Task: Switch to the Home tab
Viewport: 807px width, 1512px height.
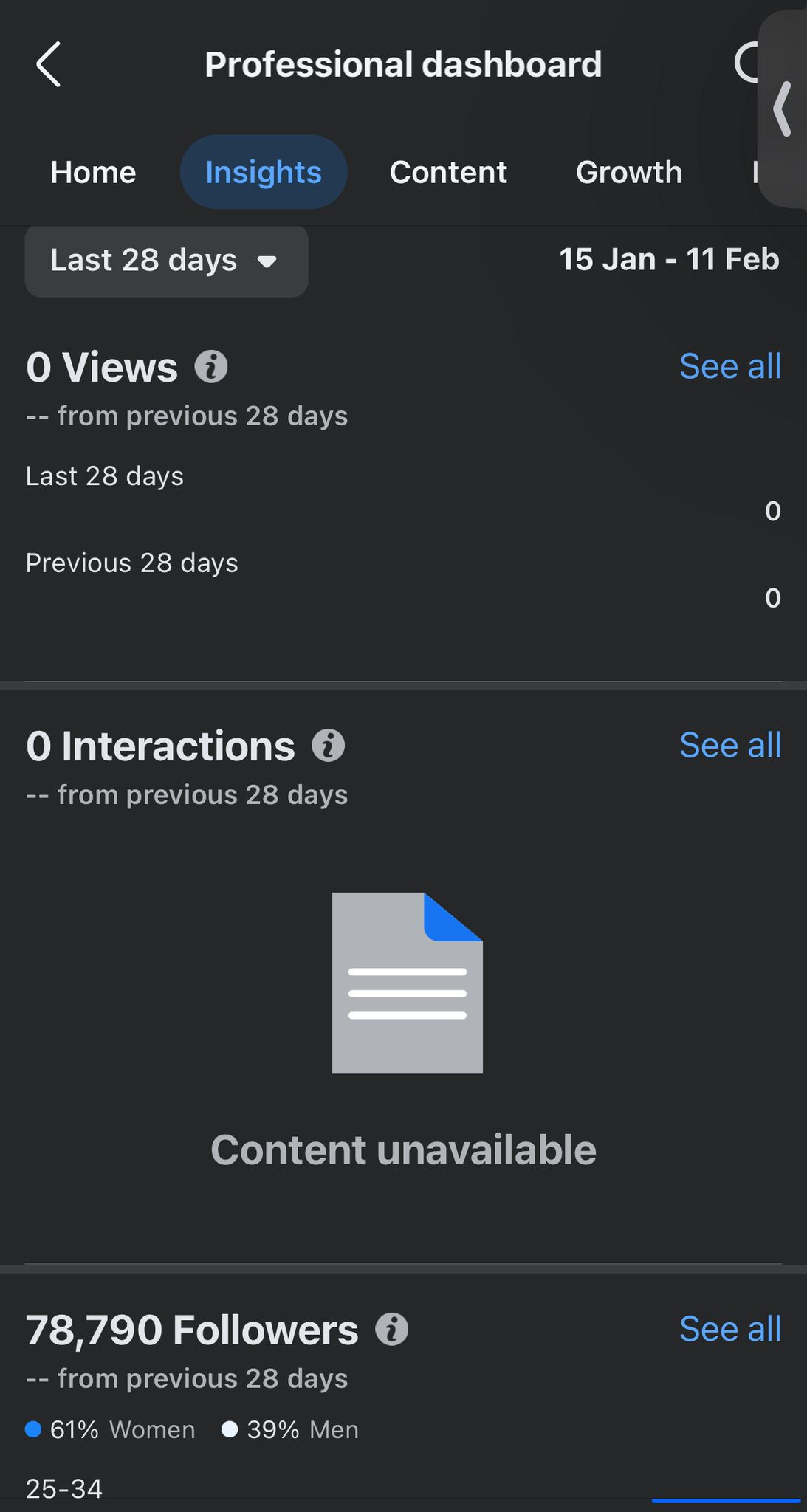Action: pos(93,172)
